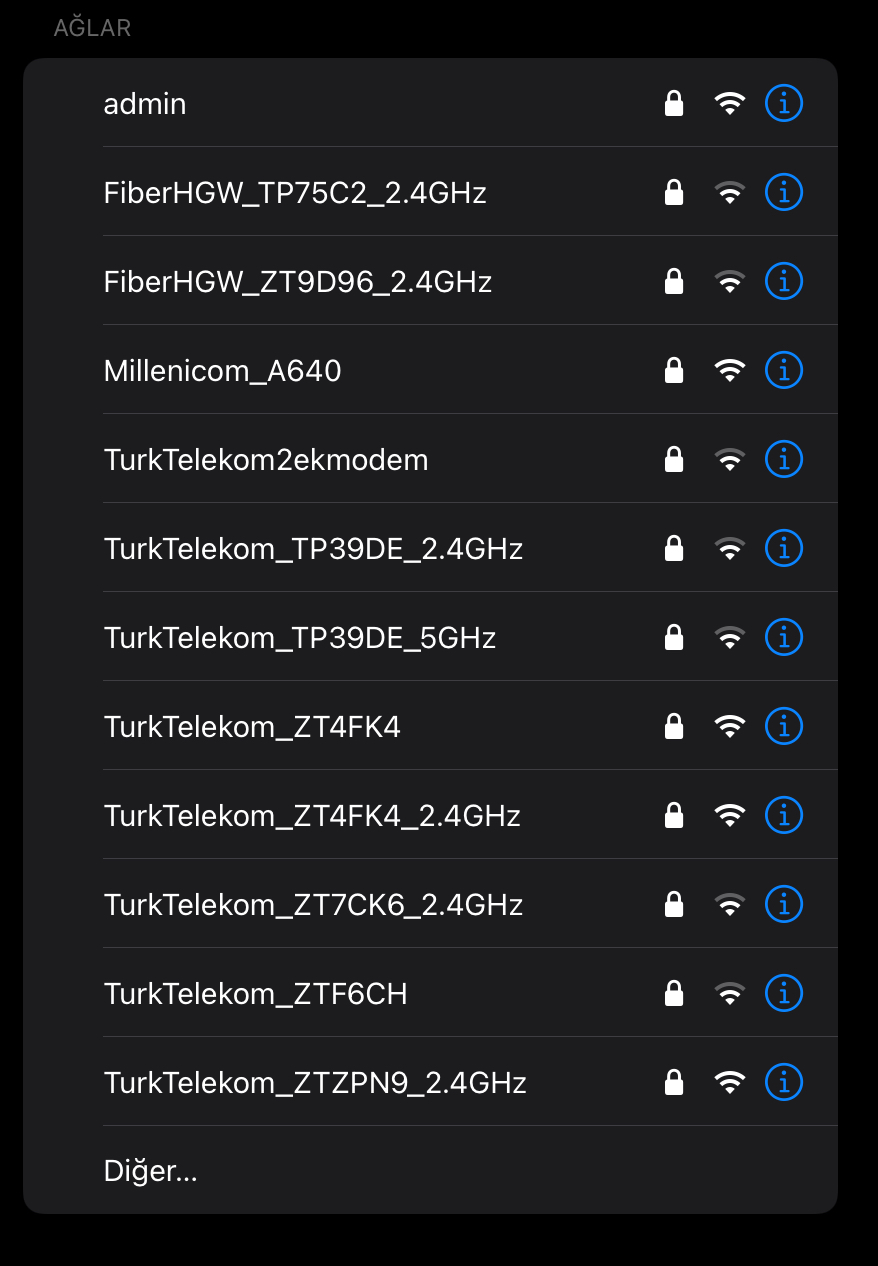
Task: Open details of TurkTelekom_ZT4FK4_2.4GHz
Action: 783,815
